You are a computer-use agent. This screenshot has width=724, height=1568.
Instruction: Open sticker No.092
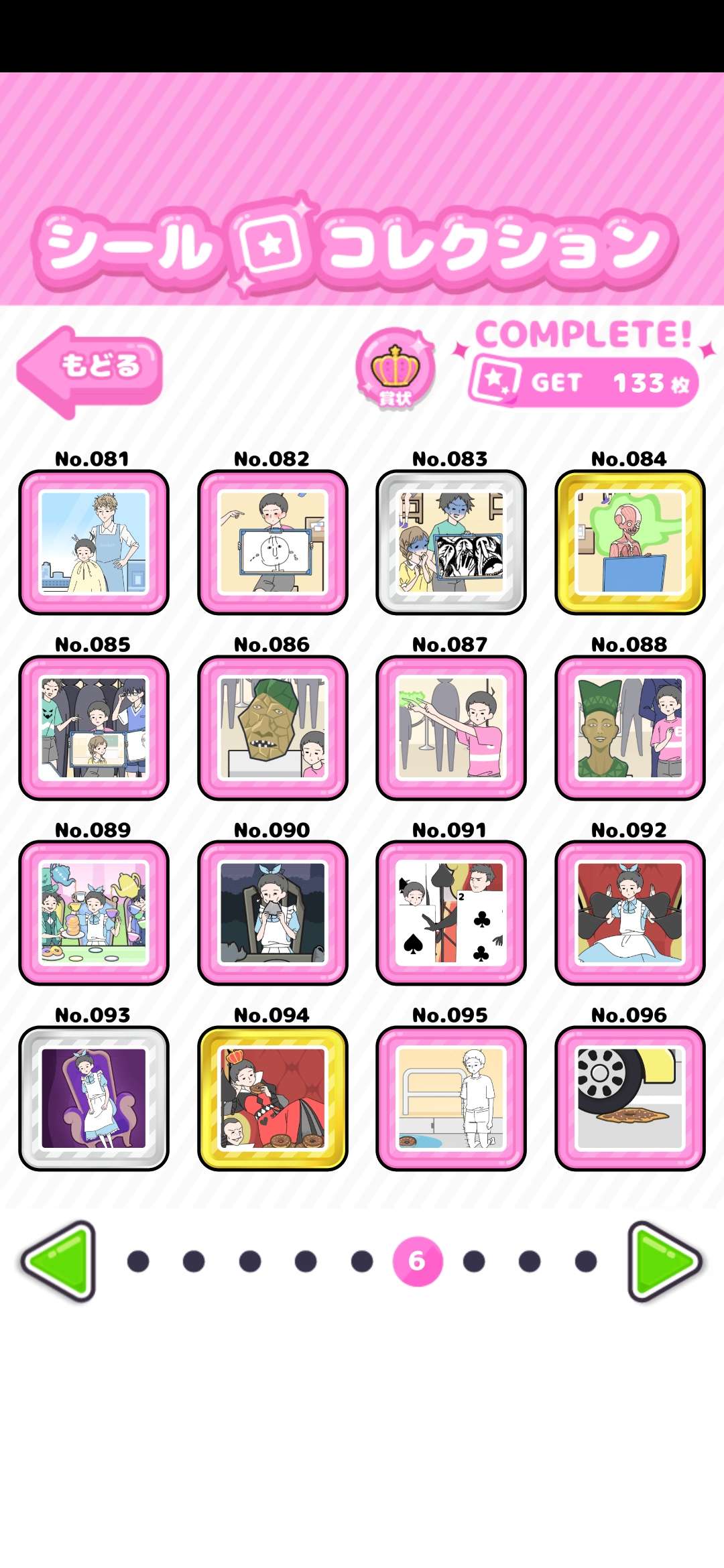(630, 913)
